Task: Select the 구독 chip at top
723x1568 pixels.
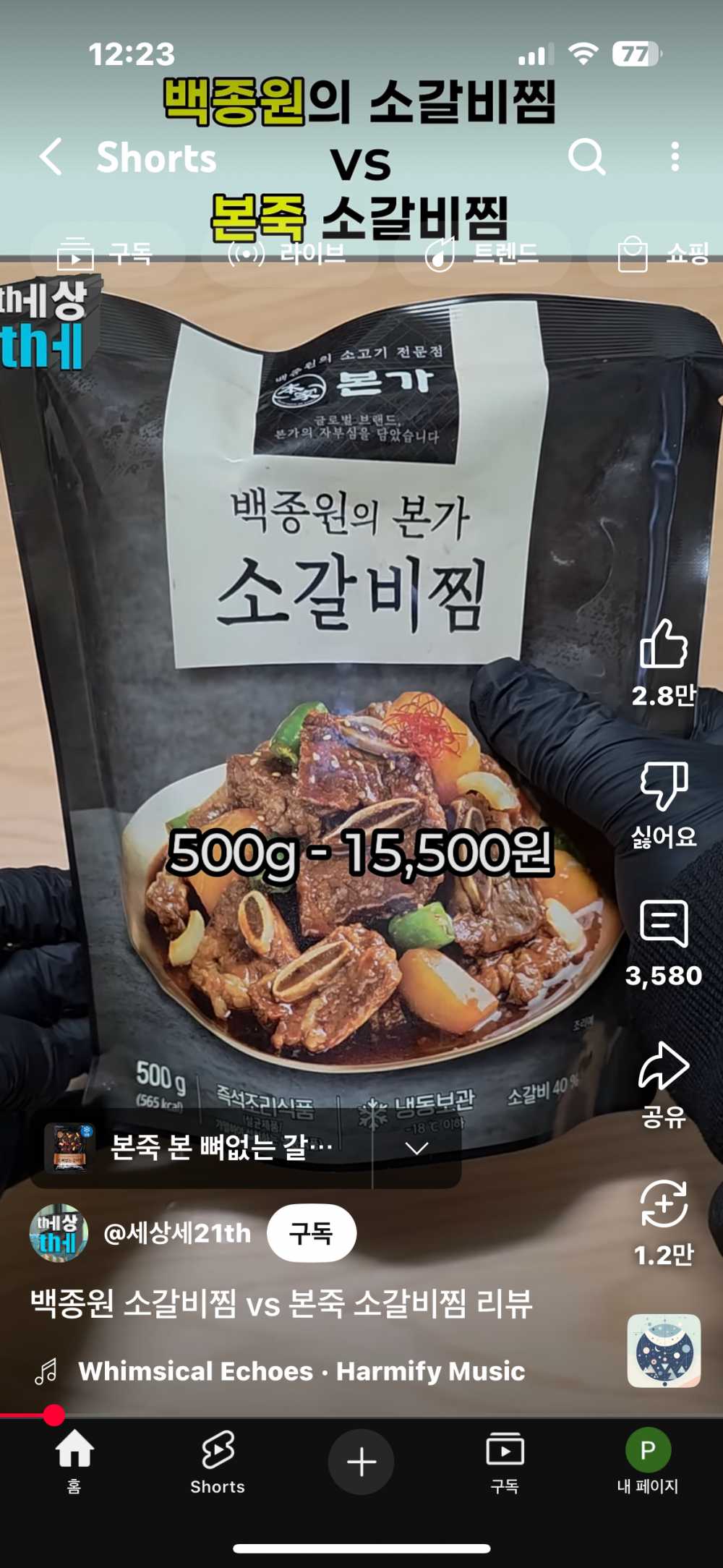Action: click(107, 254)
